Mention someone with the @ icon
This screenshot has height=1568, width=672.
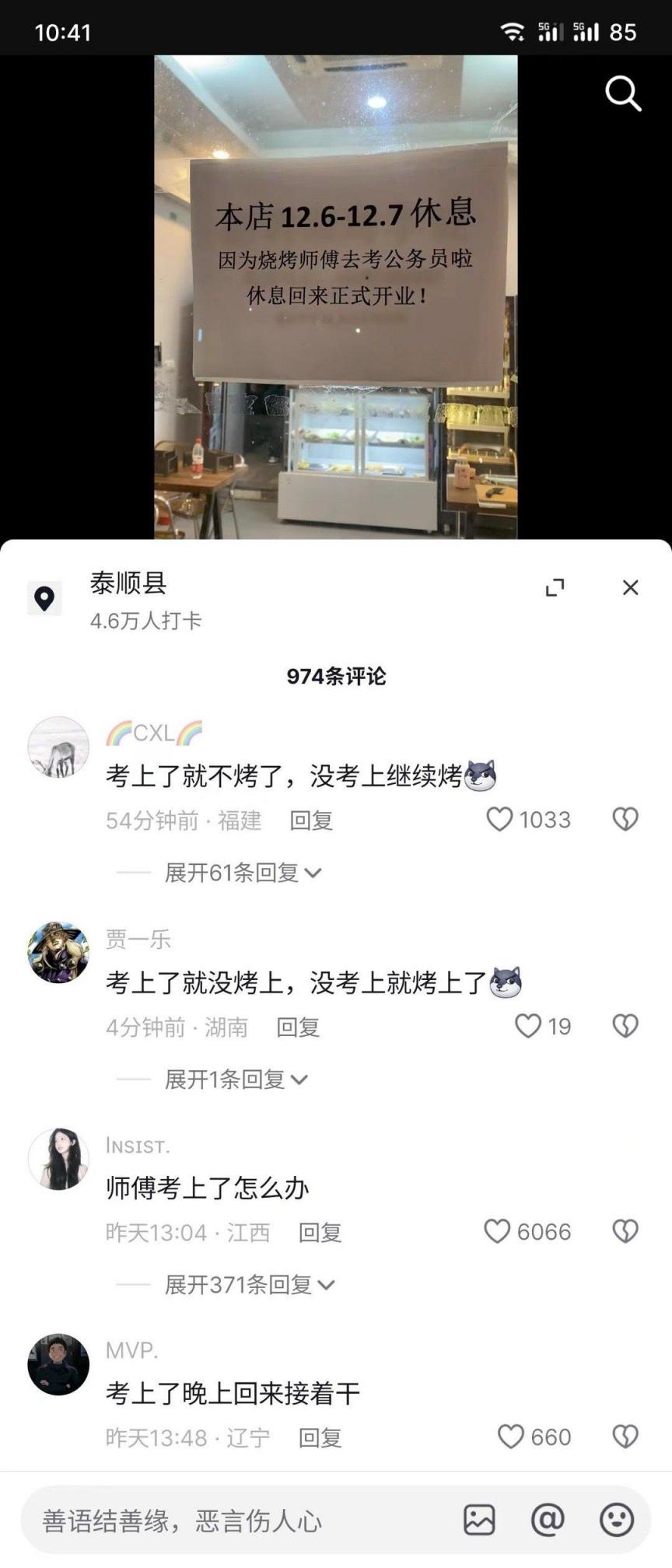(x=548, y=1520)
